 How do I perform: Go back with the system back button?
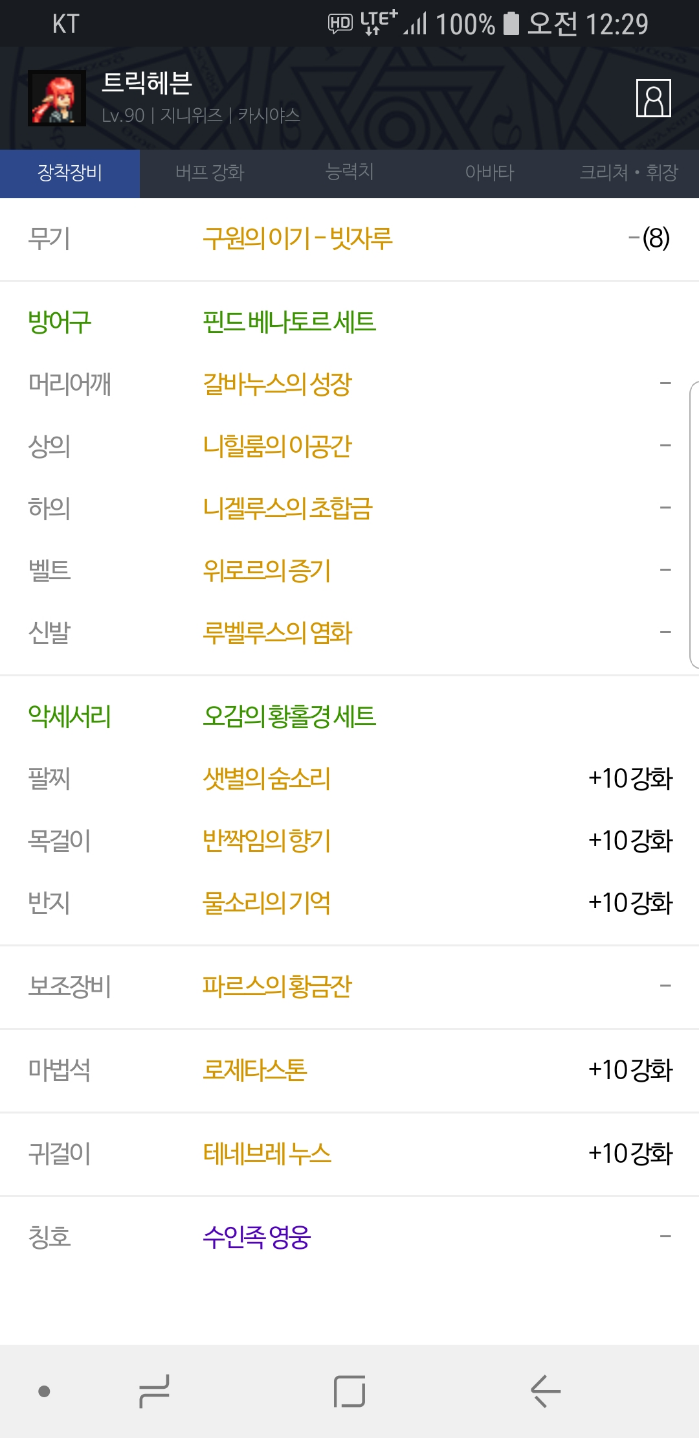click(545, 1390)
